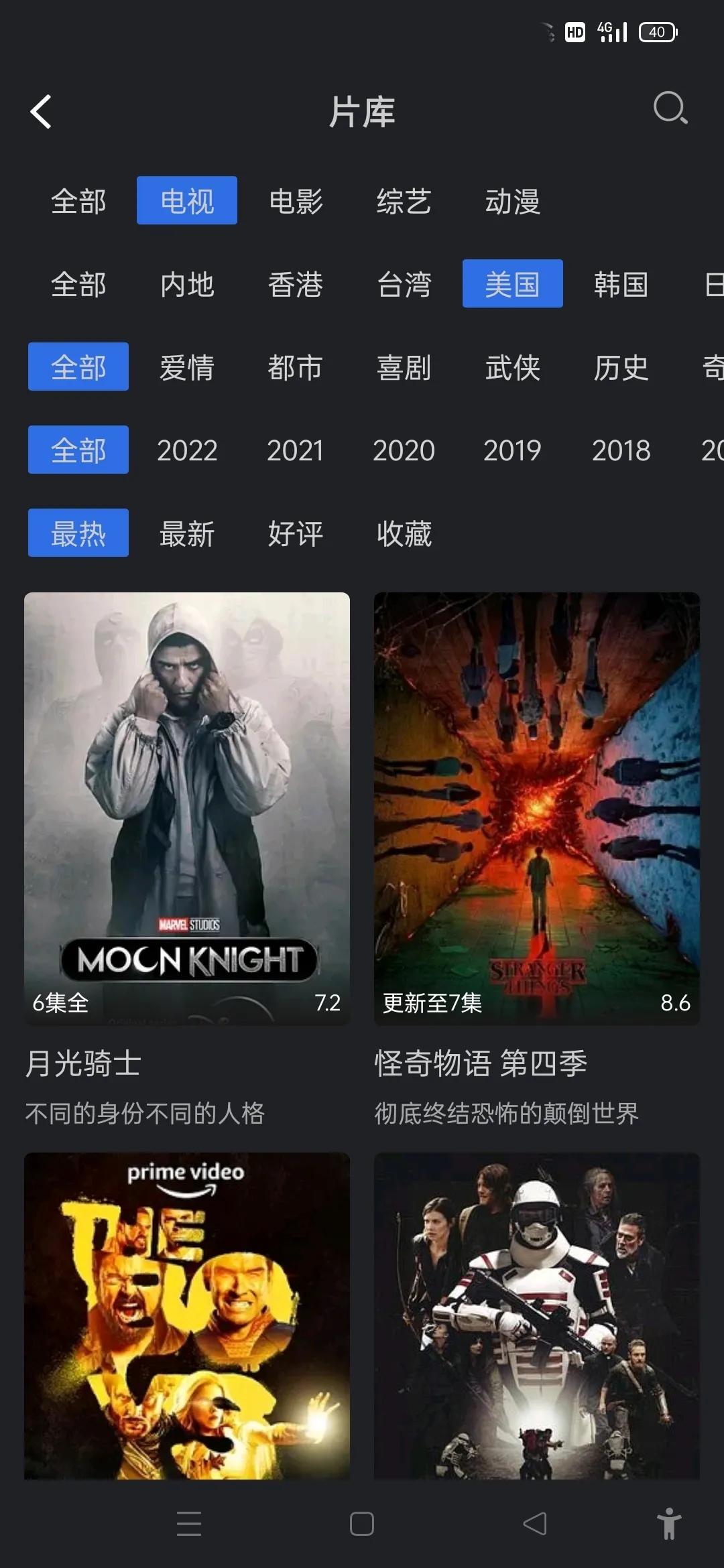Filter by genre 喜剧

404,367
